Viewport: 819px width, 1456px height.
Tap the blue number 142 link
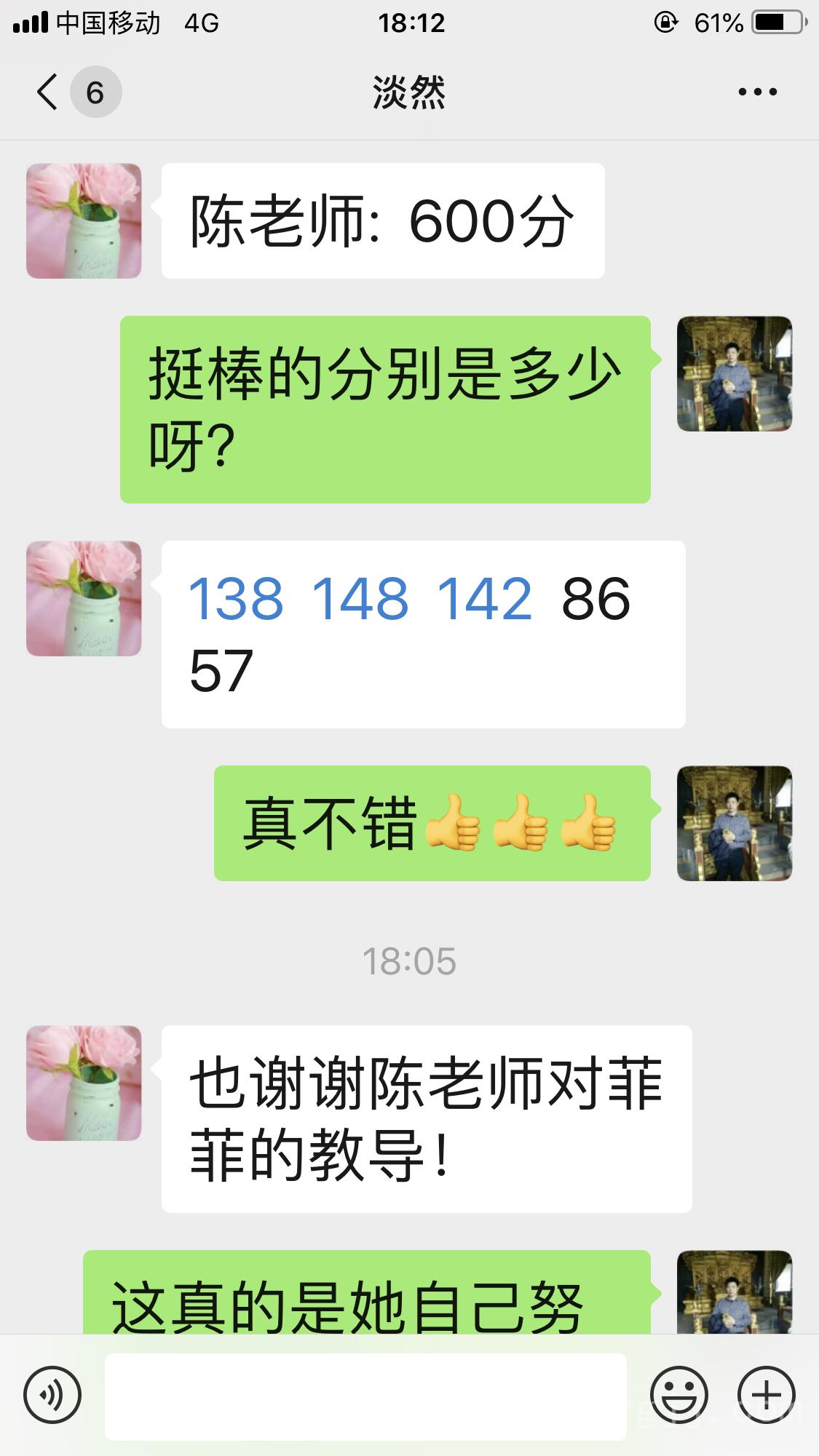(485, 599)
